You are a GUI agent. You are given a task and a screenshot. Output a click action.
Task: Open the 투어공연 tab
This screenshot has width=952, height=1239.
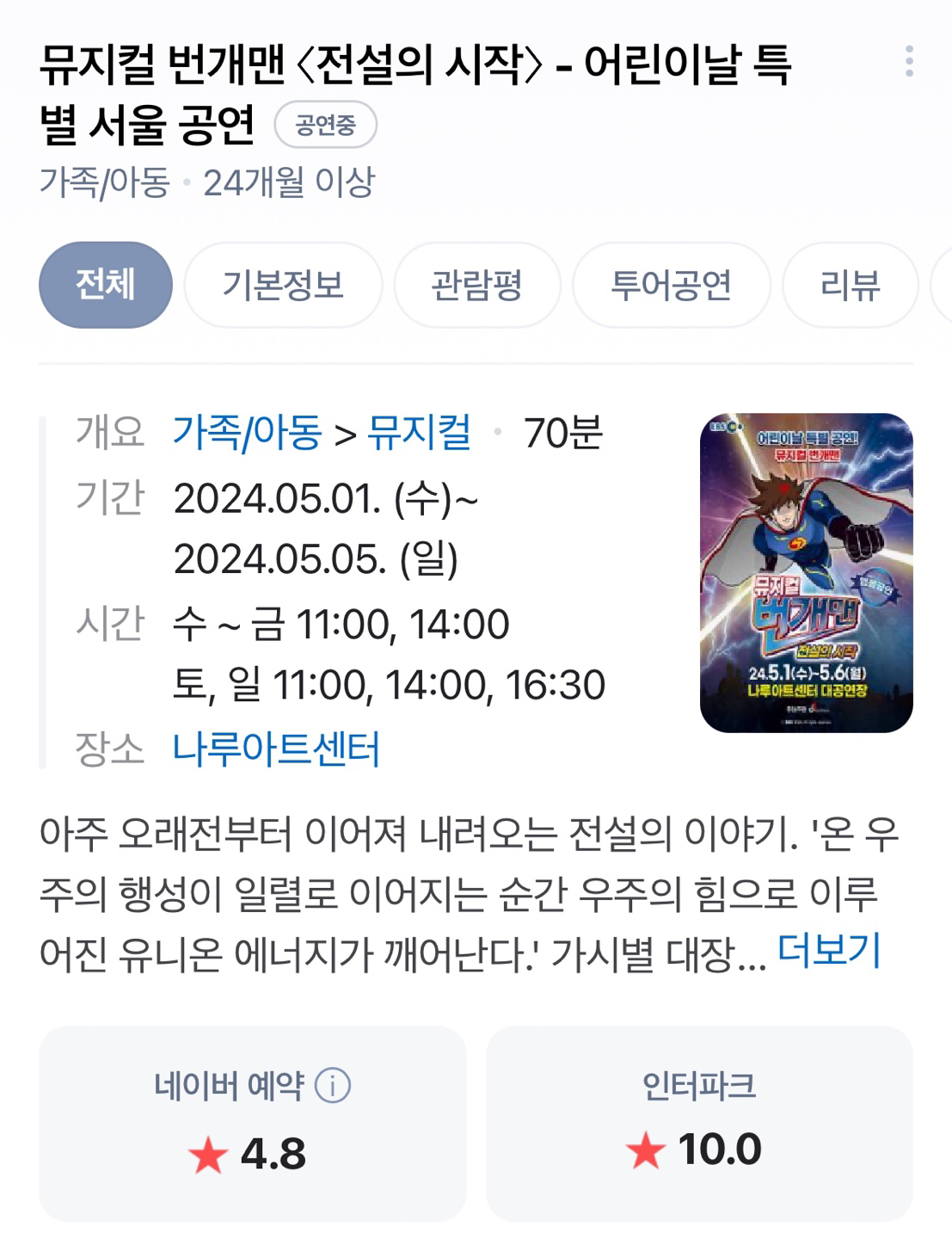pos(671,285)
